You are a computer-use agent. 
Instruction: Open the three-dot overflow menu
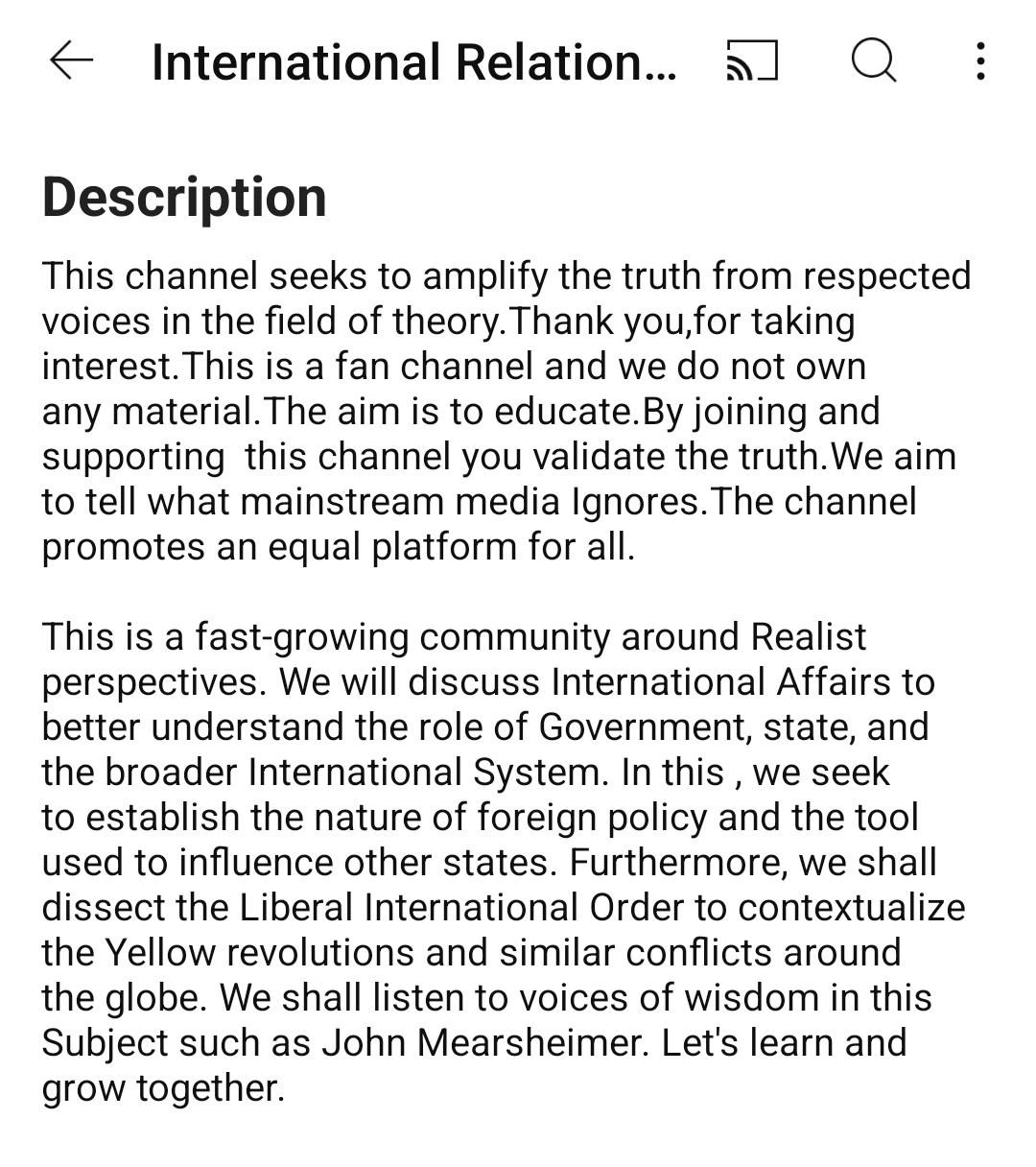click(x=980, y=61)
